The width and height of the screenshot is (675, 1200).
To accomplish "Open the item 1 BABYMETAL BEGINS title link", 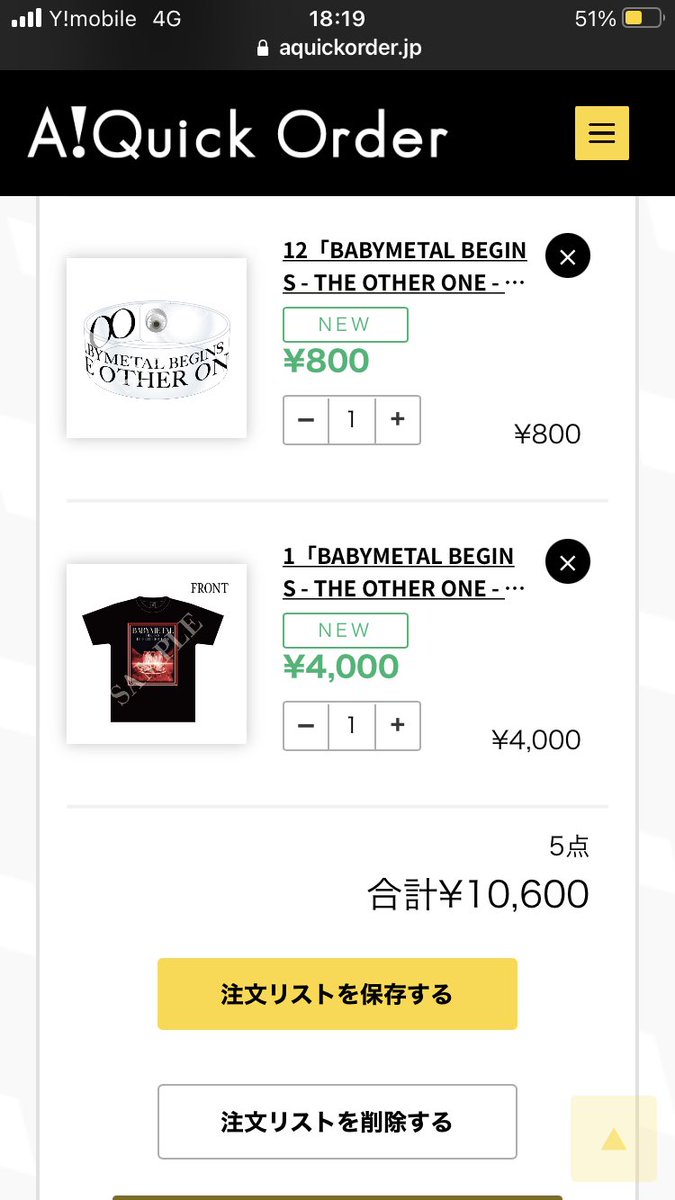I will [406, 572].
